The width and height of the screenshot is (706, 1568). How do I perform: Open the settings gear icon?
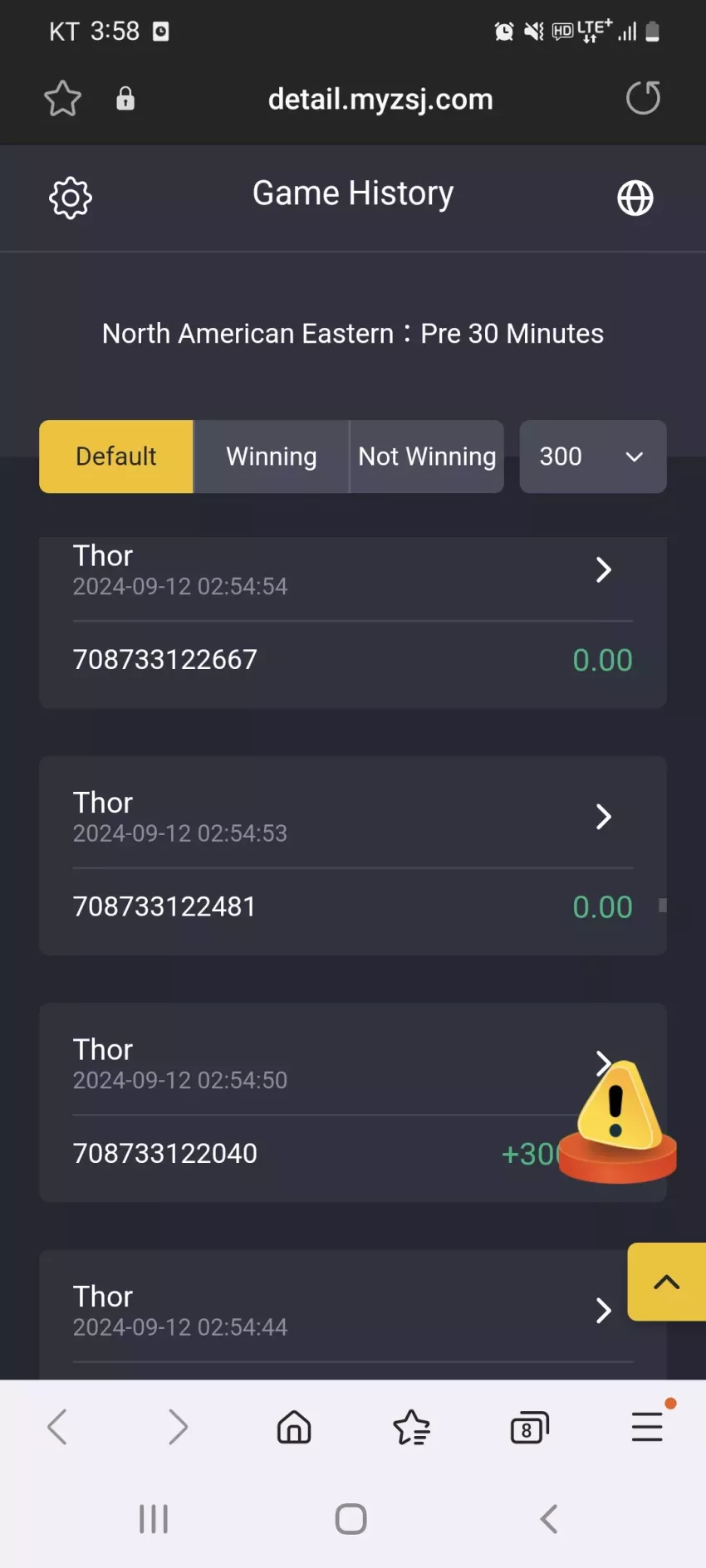[71, 198]
